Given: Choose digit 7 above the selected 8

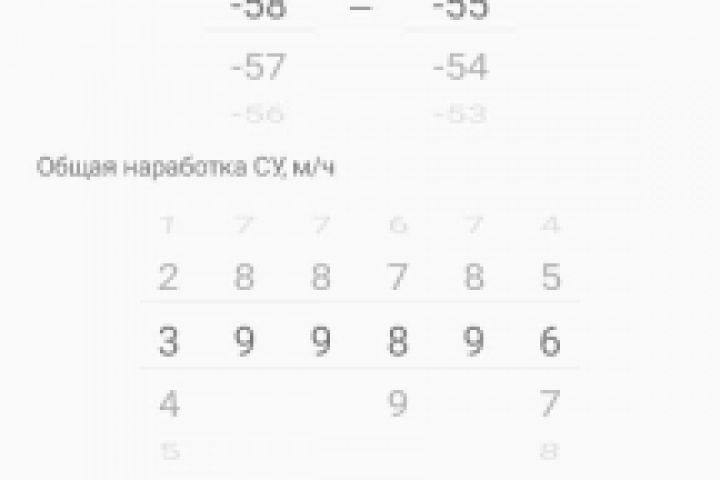Looking at the screenshot, I should (397, 277).
